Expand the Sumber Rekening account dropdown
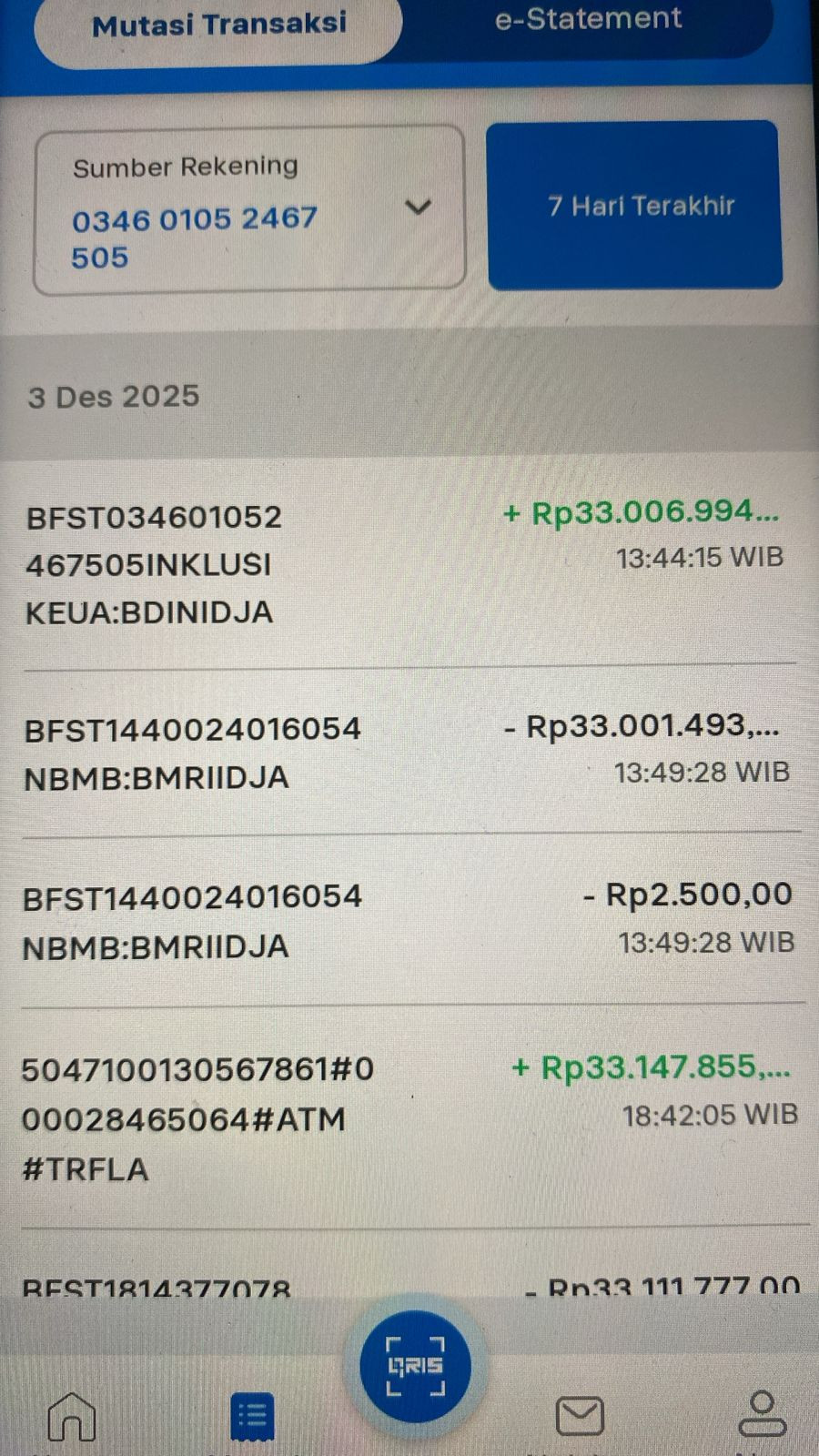The width and height of the screenshot is (819, 1456). [418, 207]
